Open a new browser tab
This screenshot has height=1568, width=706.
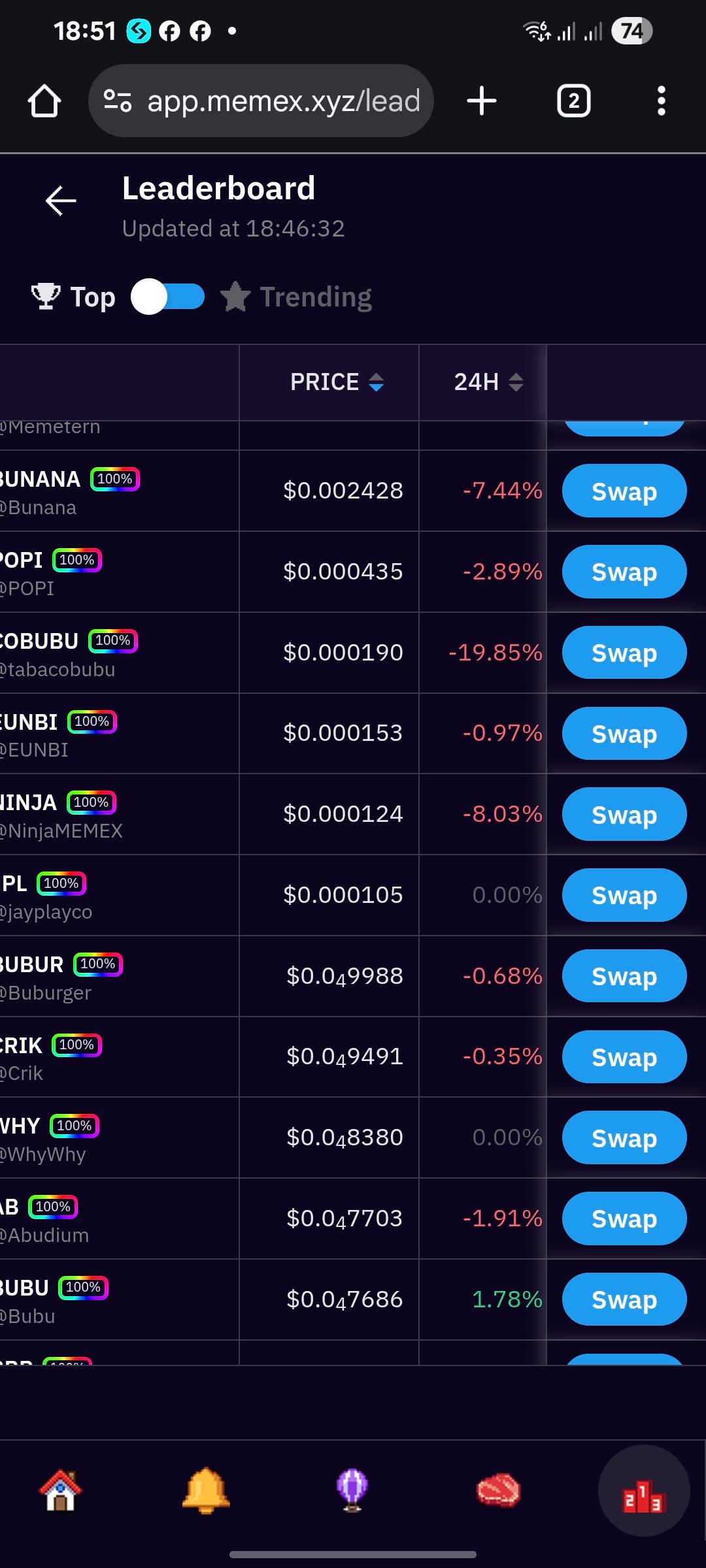(482, 101)
